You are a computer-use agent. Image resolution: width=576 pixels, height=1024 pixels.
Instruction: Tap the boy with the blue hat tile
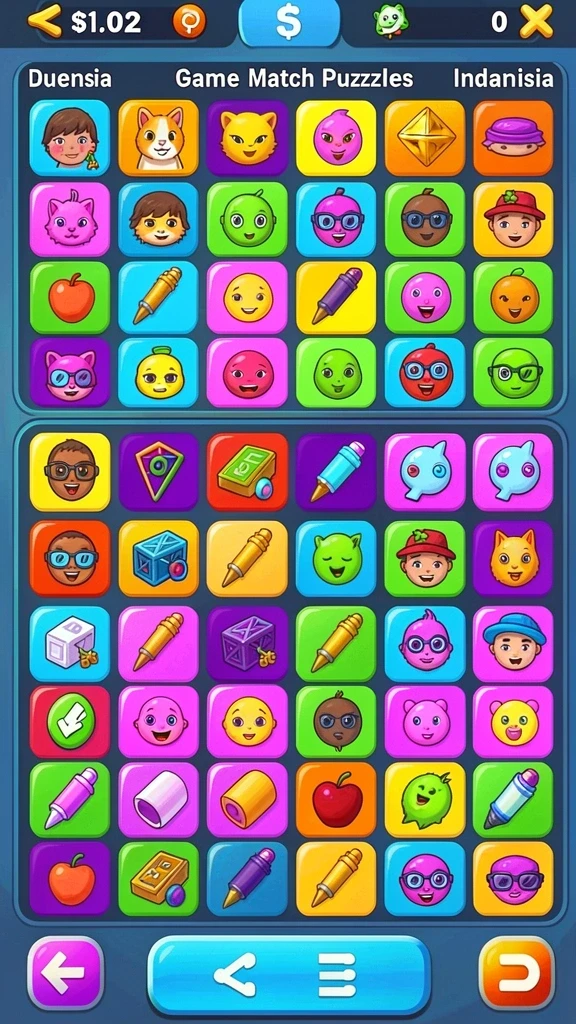point(513,643)
